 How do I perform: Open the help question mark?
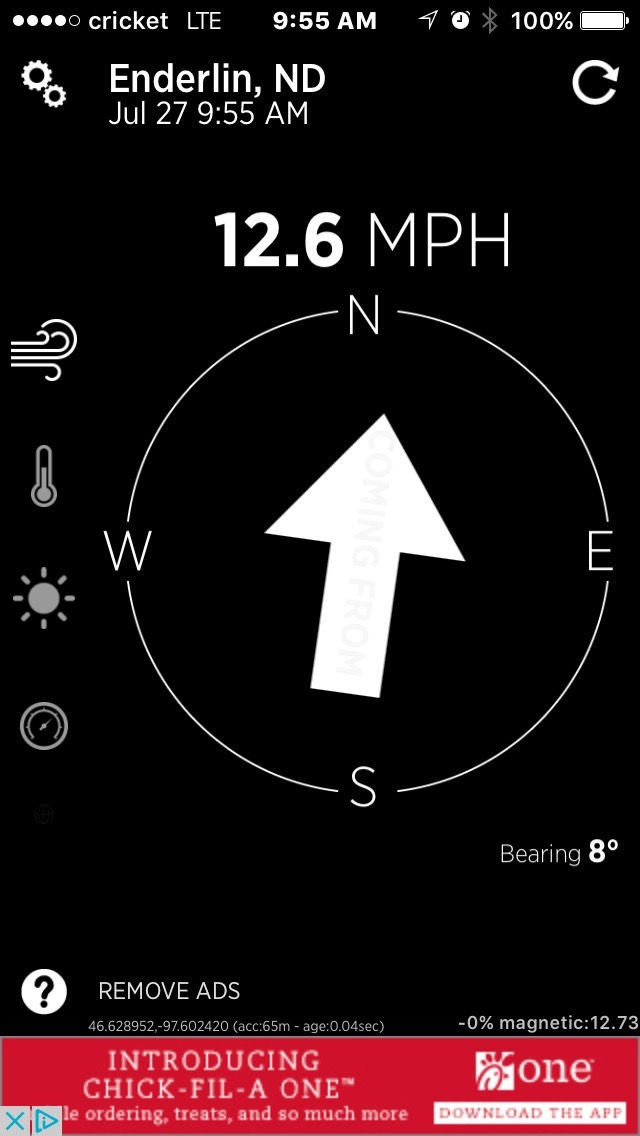[x=43, y=991]
